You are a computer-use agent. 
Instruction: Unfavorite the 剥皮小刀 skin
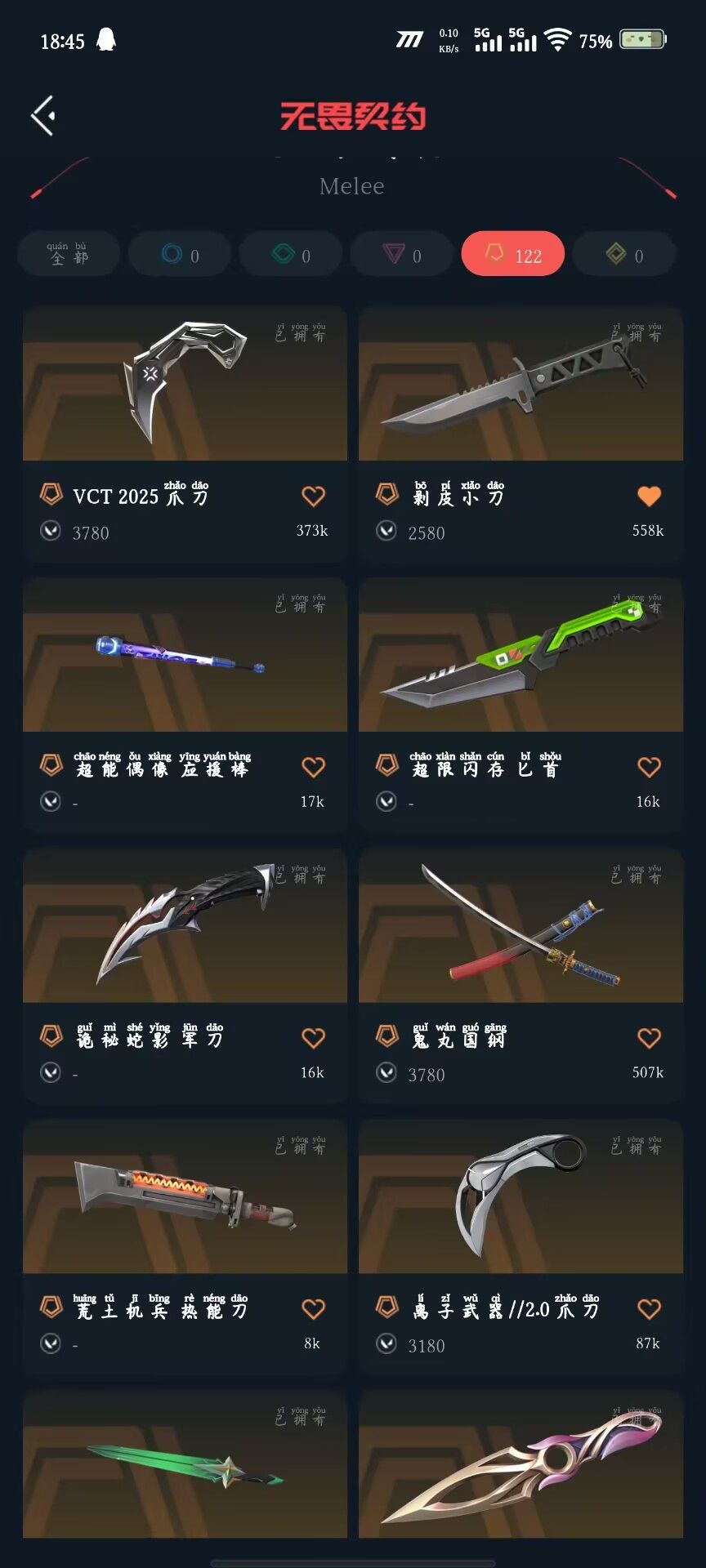point(649,496)
